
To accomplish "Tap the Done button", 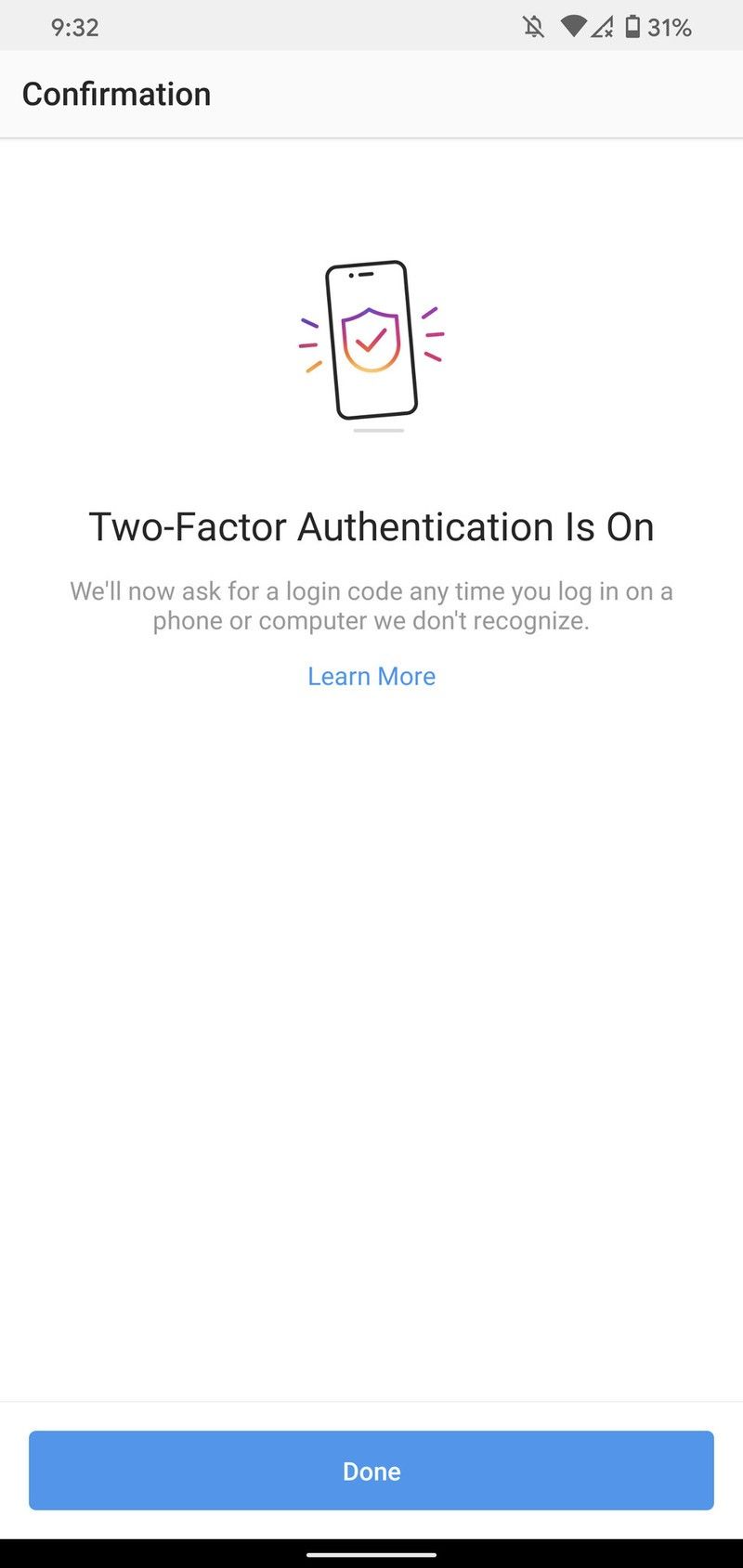I will click(x=371, y=1471).
